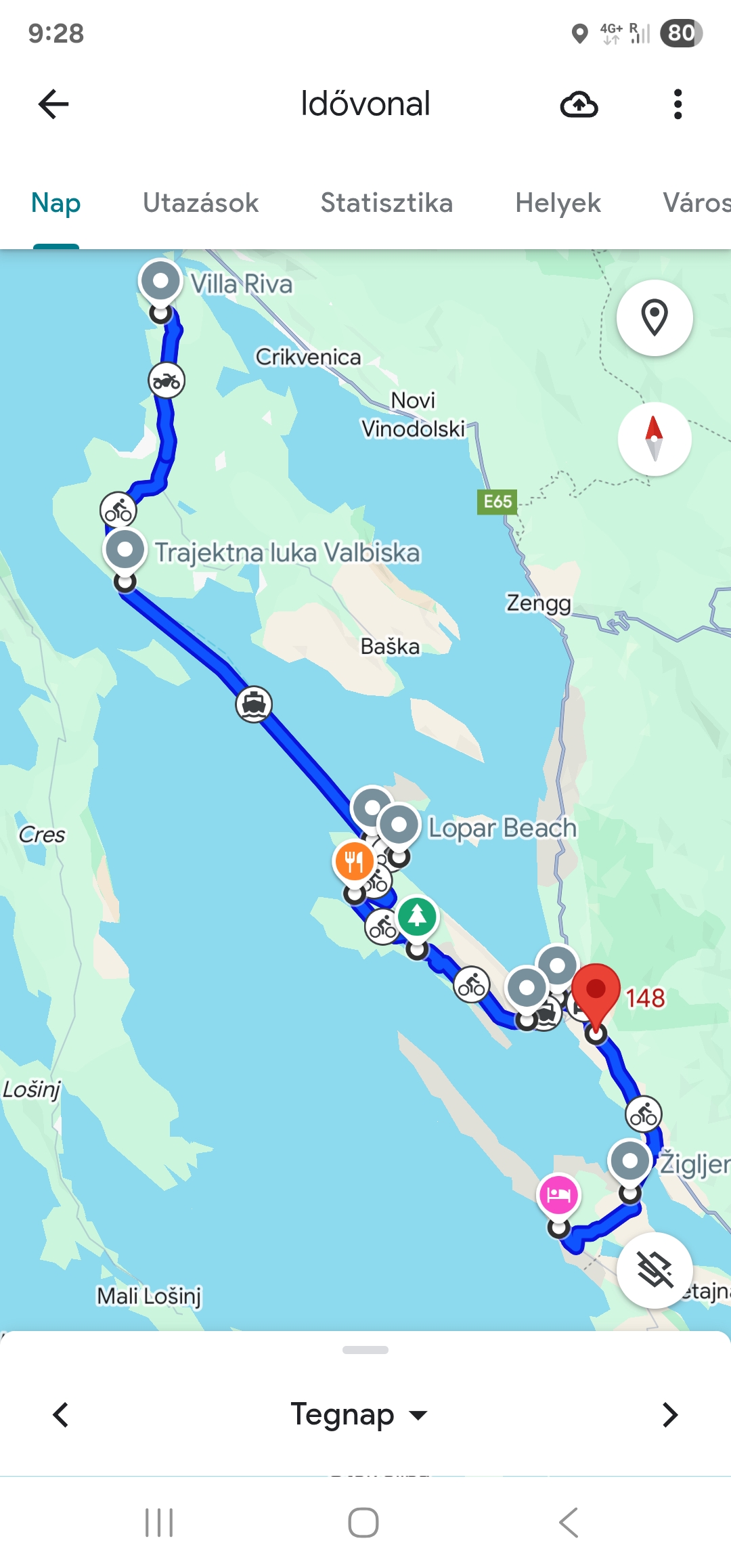
Task: Tap the location pin map button
Action: pos(655,318)
